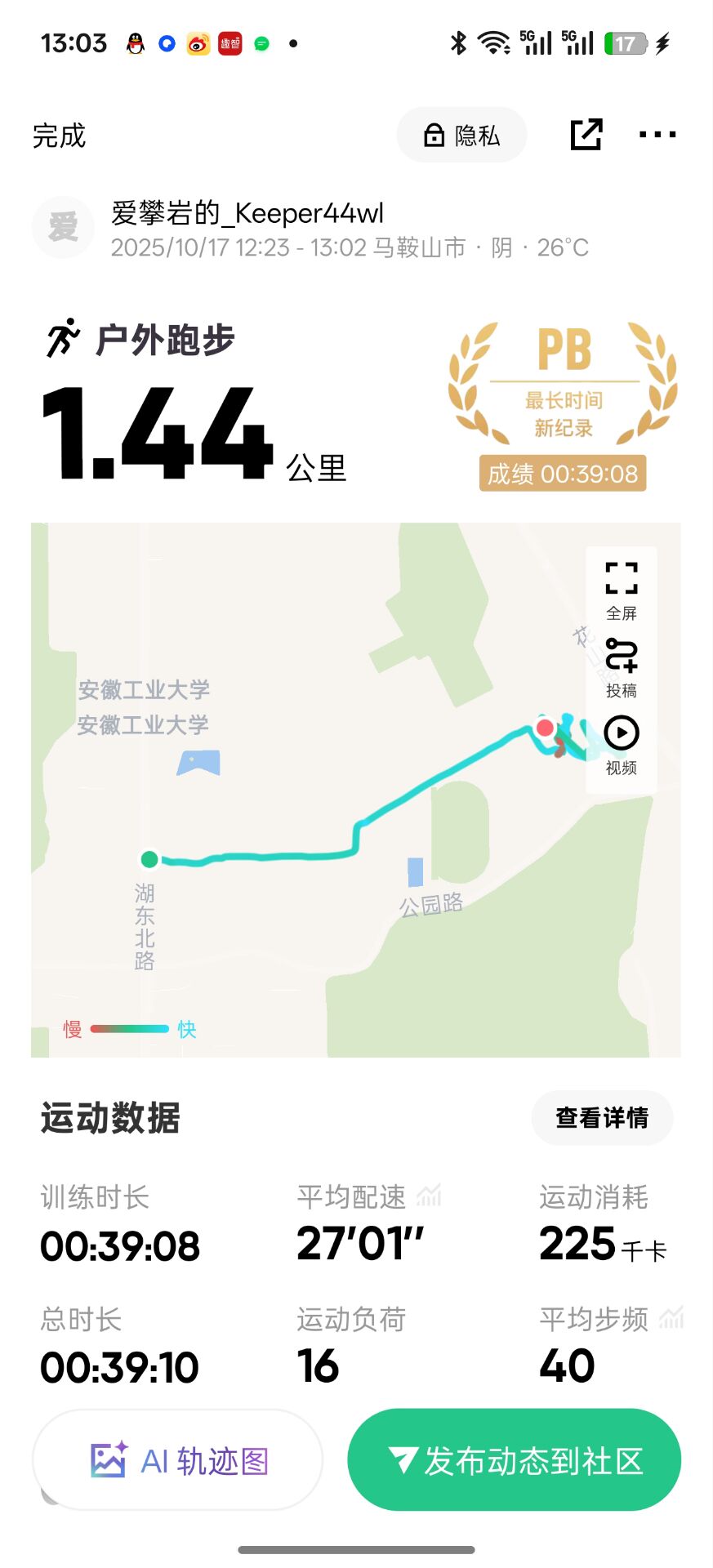Open the 隐私 privacy setting

(x=461, y=135)
